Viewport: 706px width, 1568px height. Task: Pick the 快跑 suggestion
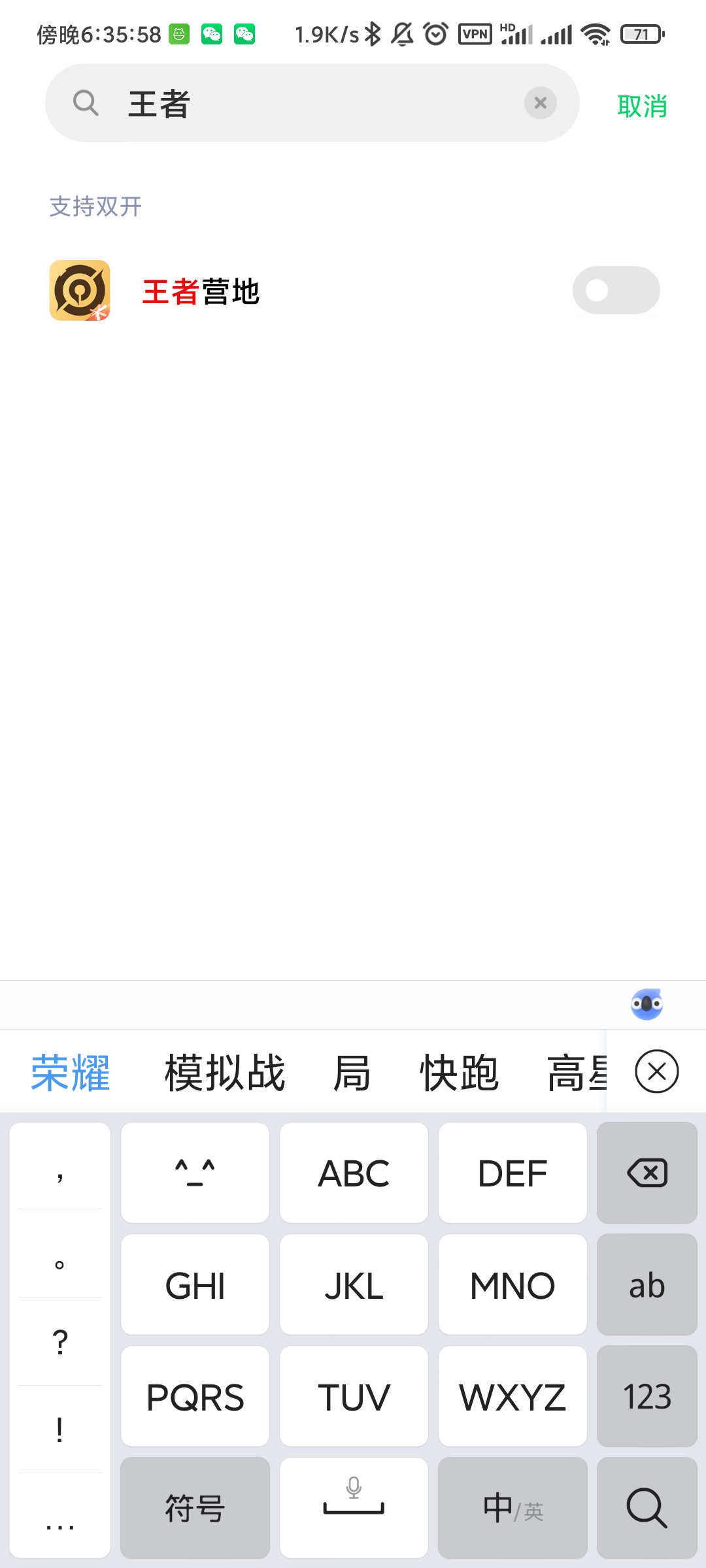[459, 1073]
